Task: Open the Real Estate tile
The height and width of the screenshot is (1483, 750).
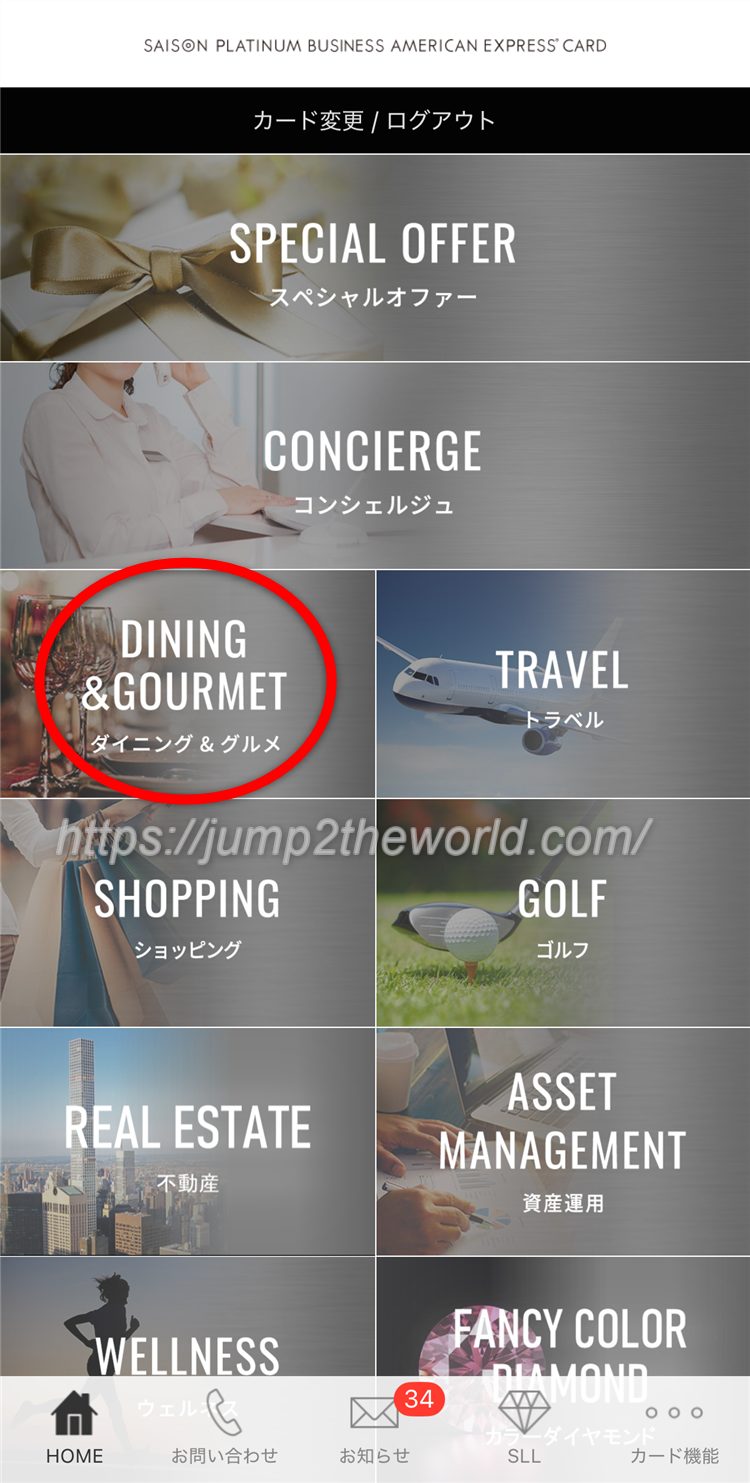Action: (187, 1141)
